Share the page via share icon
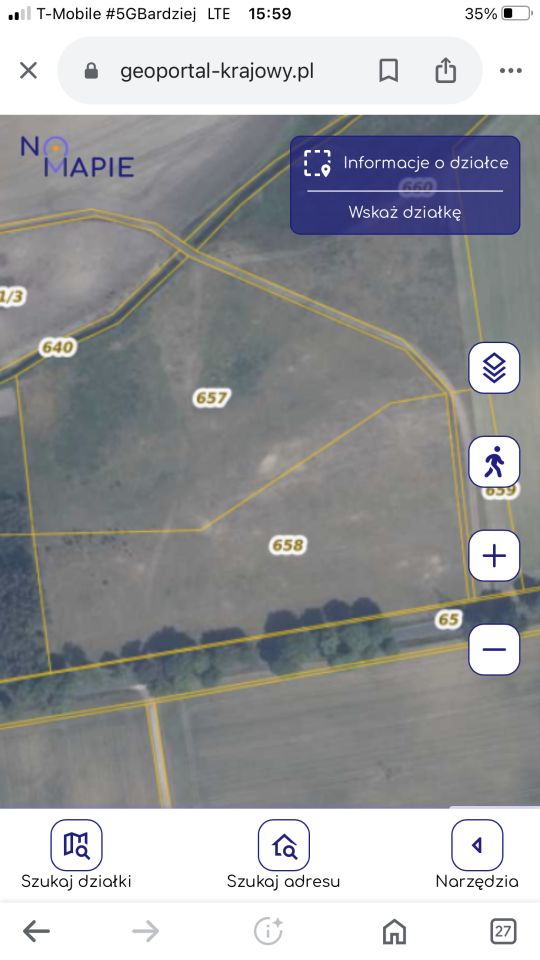The image size is (540, 960). 446,70
